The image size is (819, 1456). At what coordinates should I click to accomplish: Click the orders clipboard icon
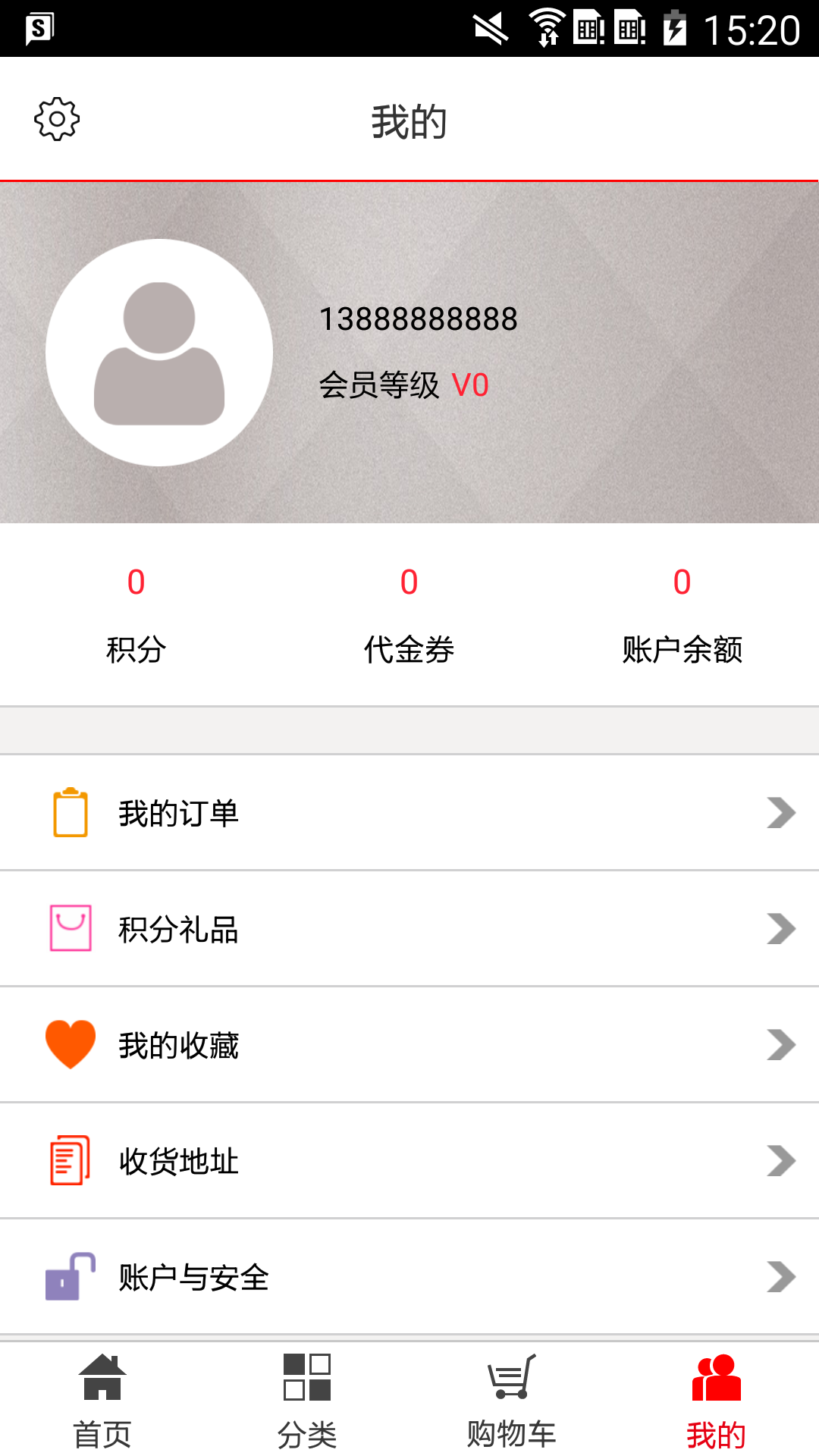pos(70,811)
